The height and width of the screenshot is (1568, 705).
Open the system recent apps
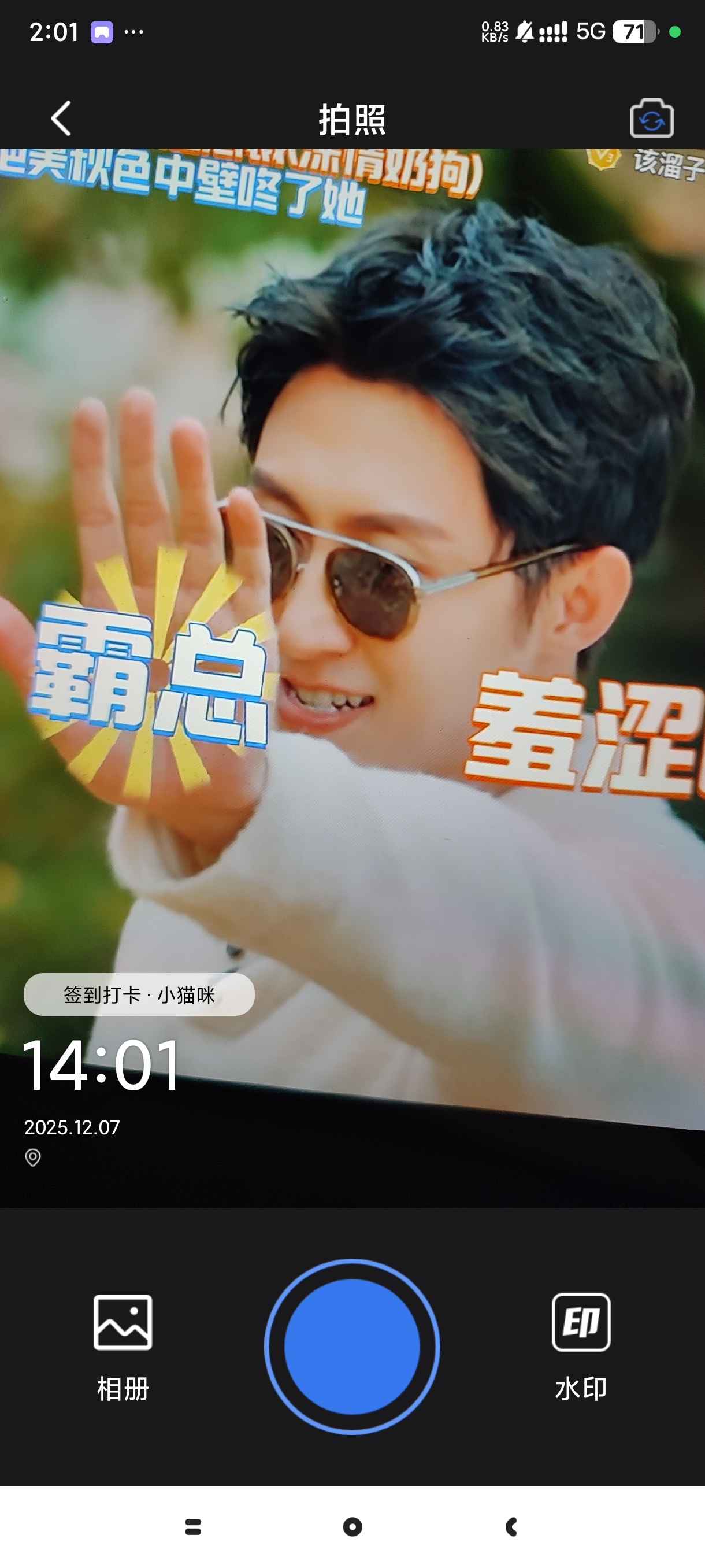pos(193,1526)
